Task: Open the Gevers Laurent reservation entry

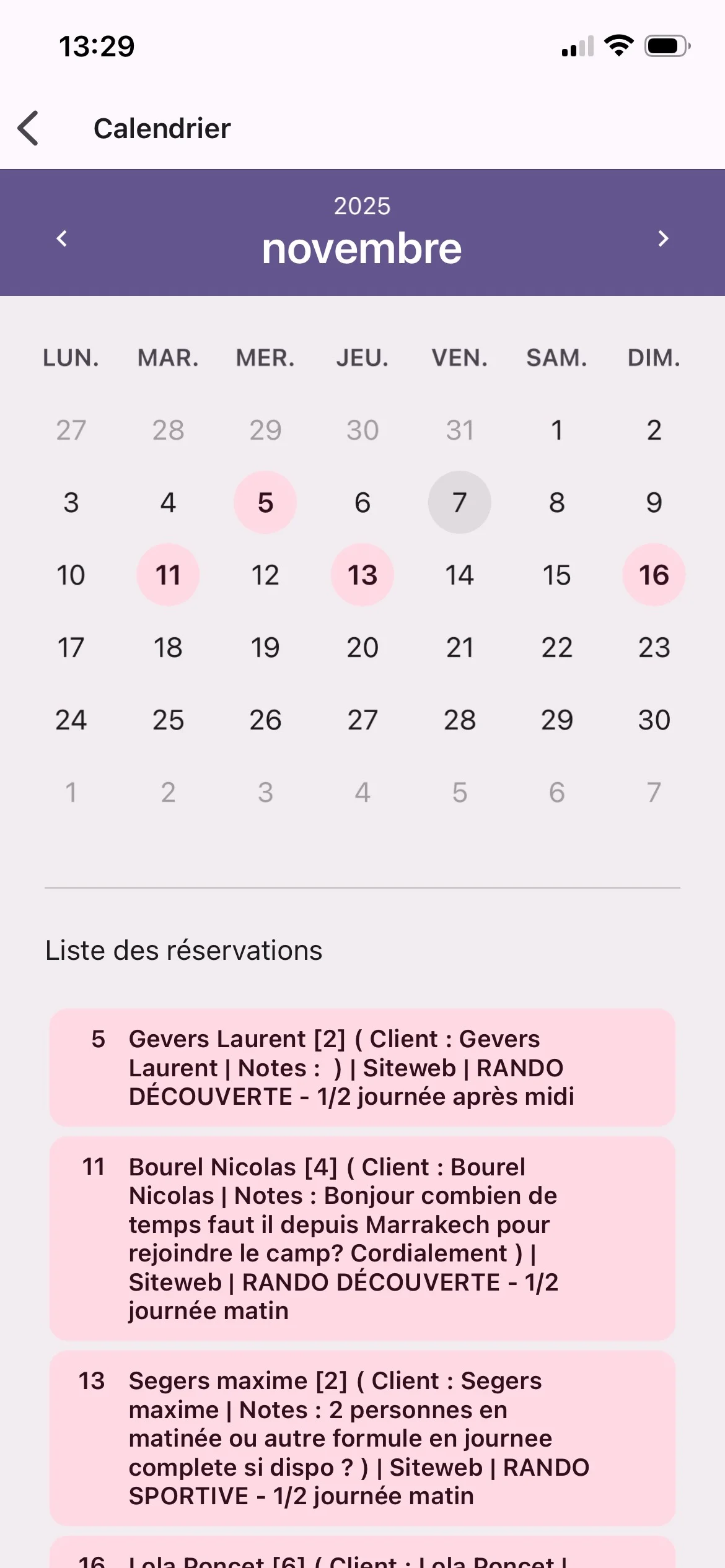Action: point(362,1067)
